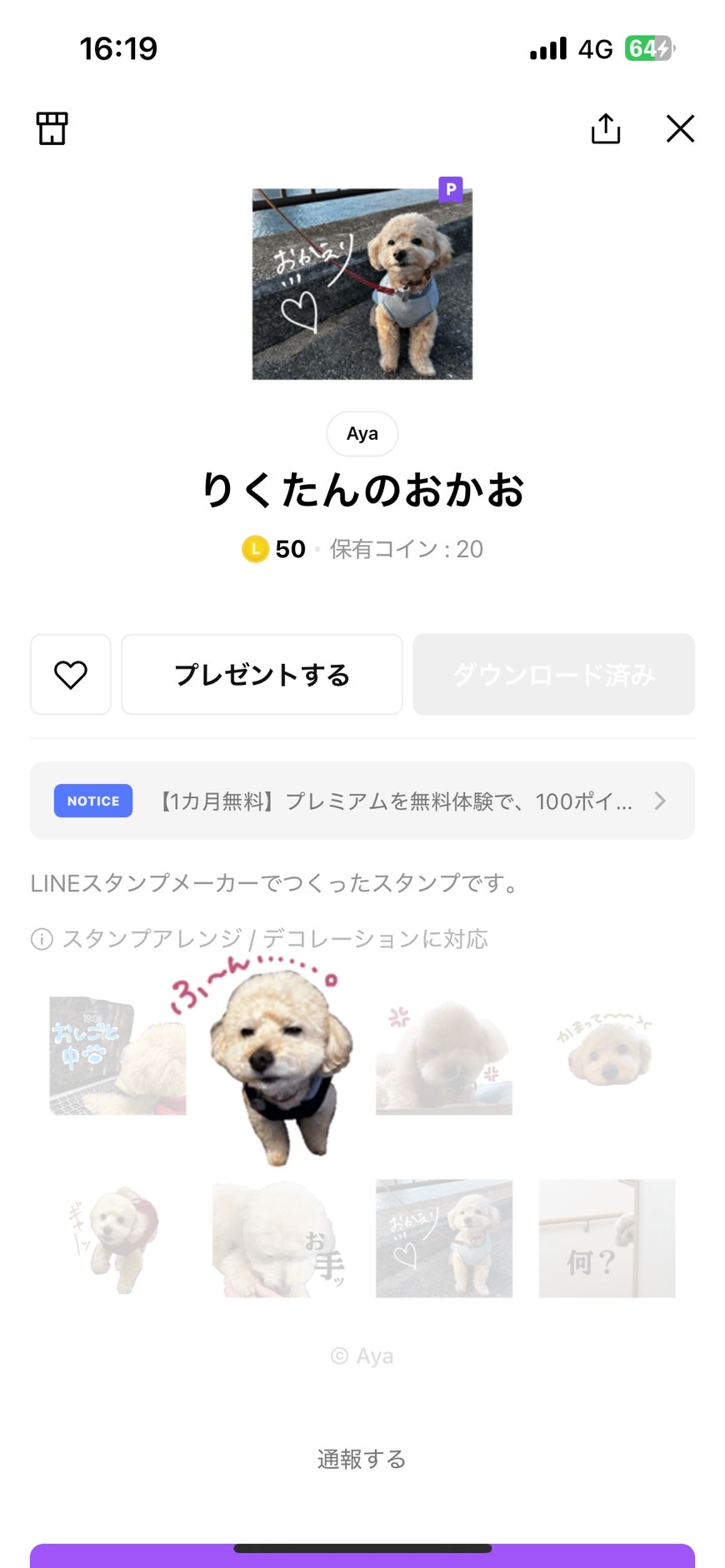Tap the purple button at the bottom
This screenshot has height=1568, width=725.
click(x=362, y=1556)
